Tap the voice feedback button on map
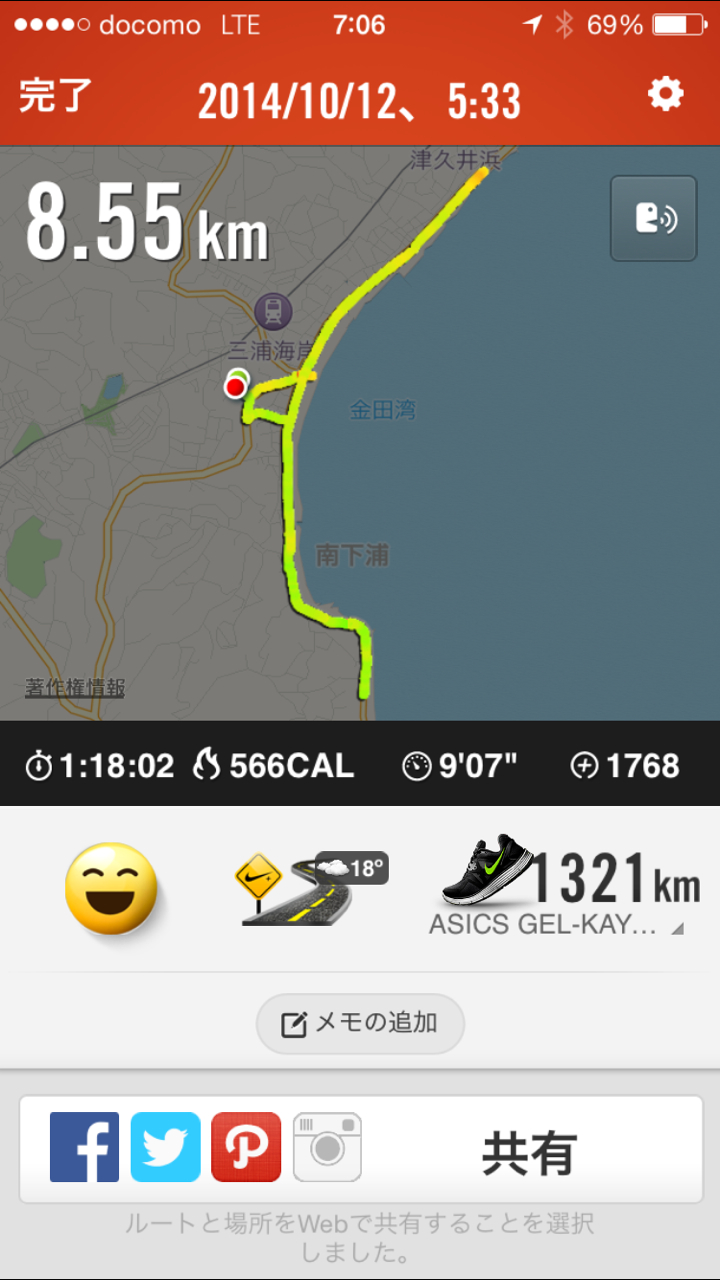 [654, 219]
